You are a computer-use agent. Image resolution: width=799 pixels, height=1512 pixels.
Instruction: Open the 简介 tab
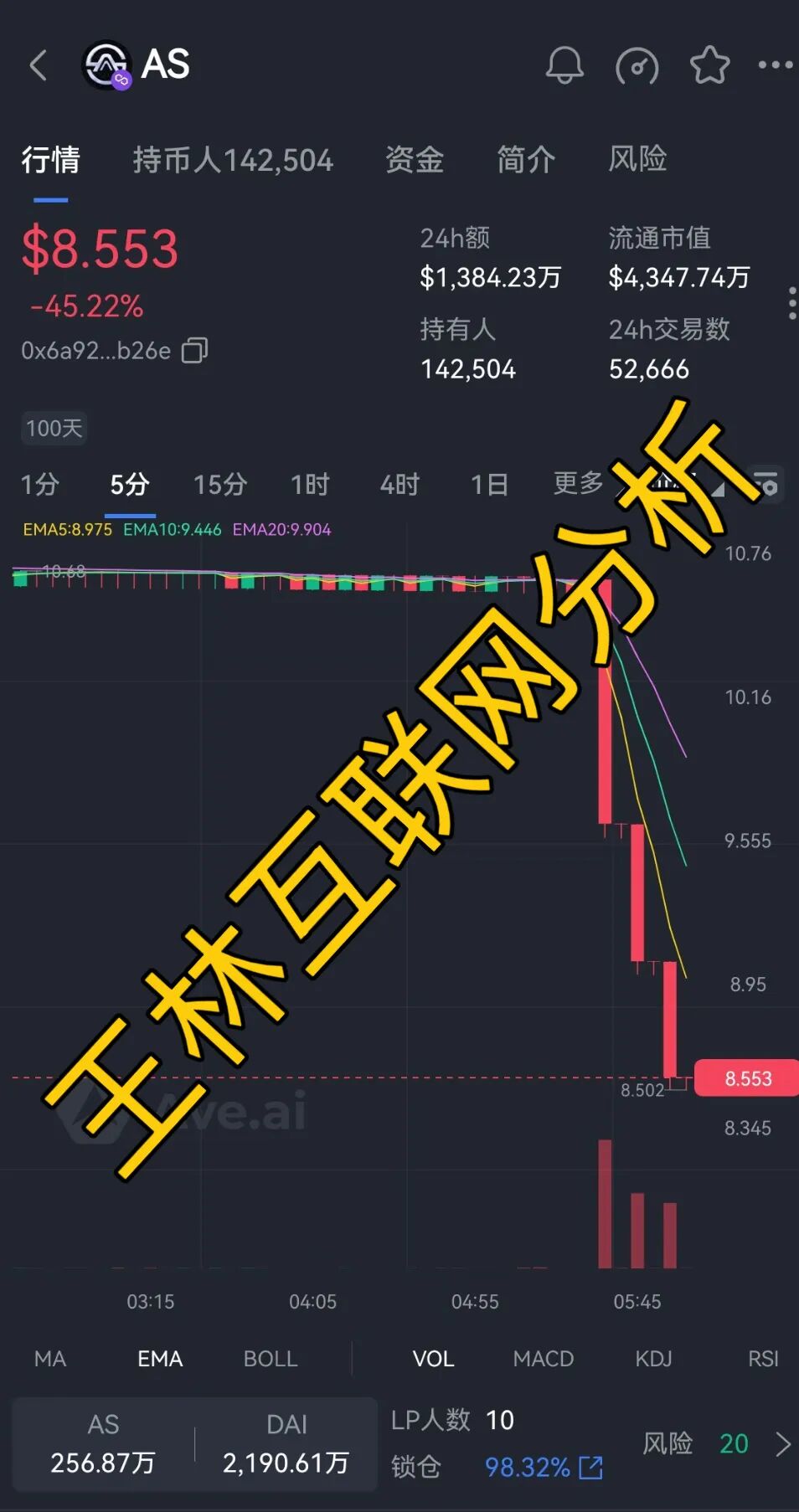(x=526, y=159)
